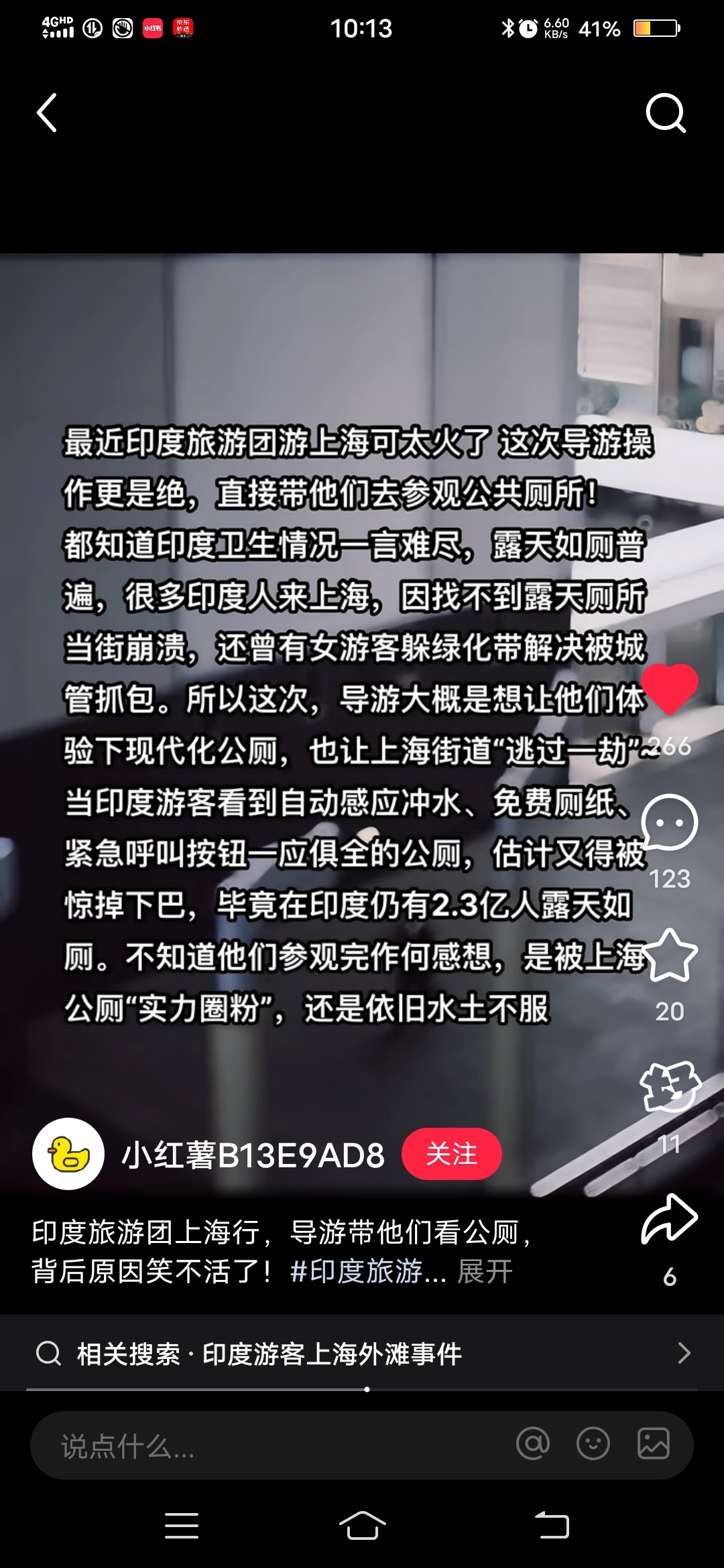Mention someone with the @ icon
724x1568 pixels.
533,1444
